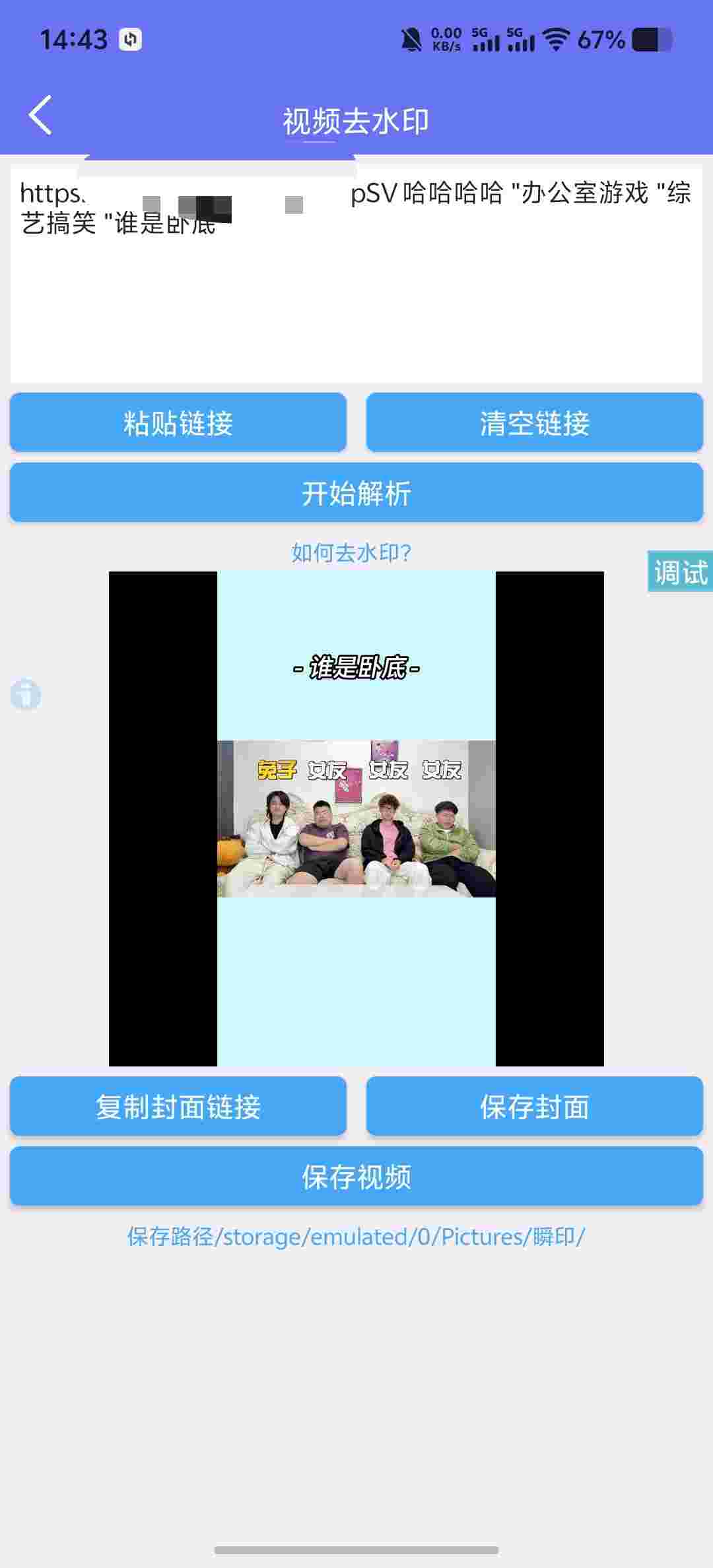Paste link with 粘贴链接 button
713x1568 pixels.
click(178, 422)
